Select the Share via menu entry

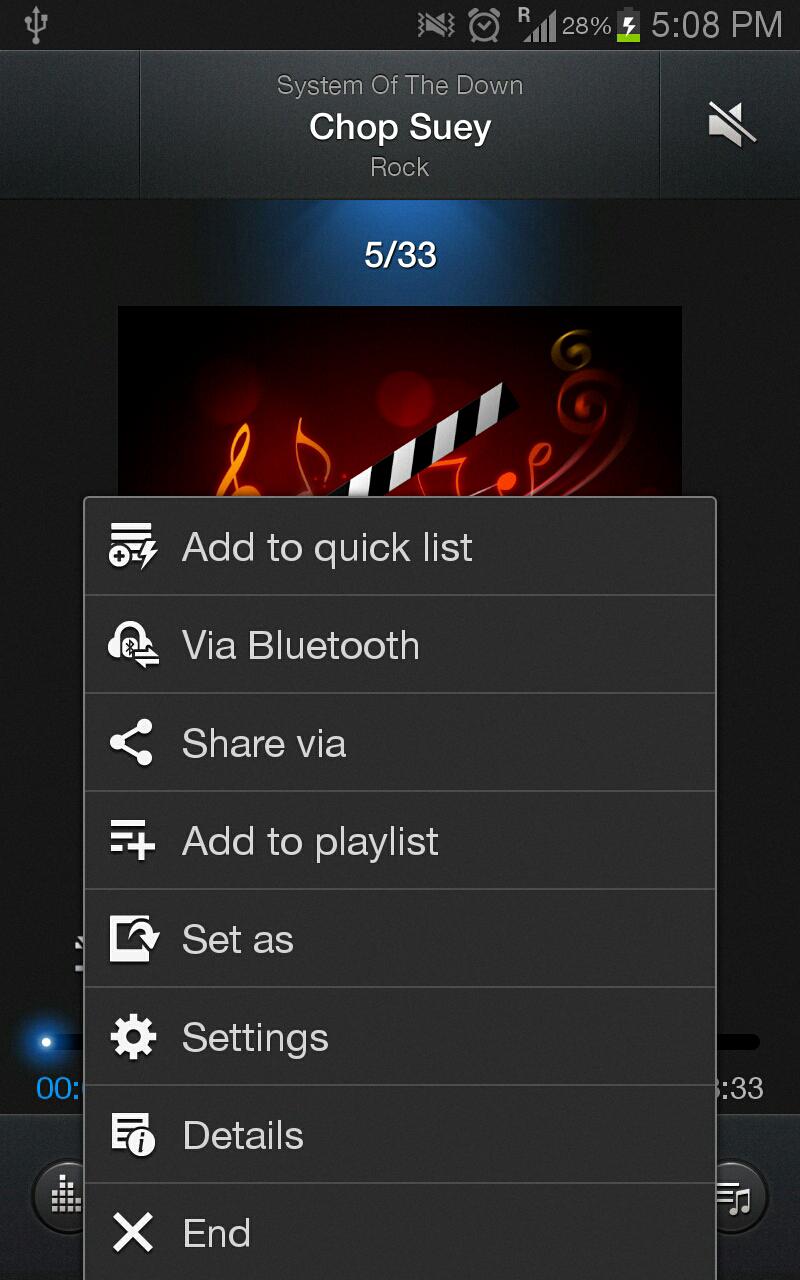[263, 743]
